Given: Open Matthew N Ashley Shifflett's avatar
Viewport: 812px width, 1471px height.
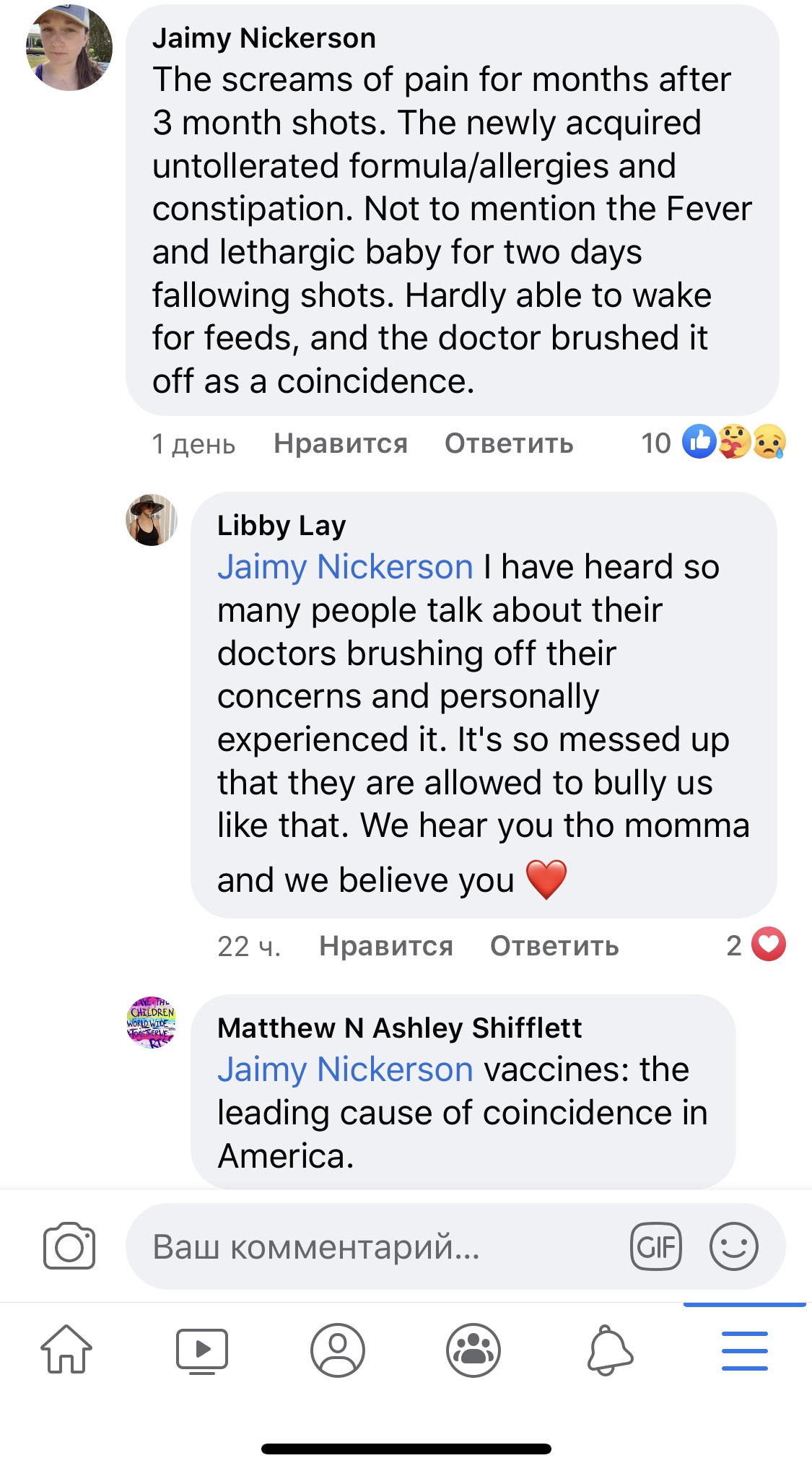Looking at the screenshot, I should pyautogui.click(x=152, y=1023).
